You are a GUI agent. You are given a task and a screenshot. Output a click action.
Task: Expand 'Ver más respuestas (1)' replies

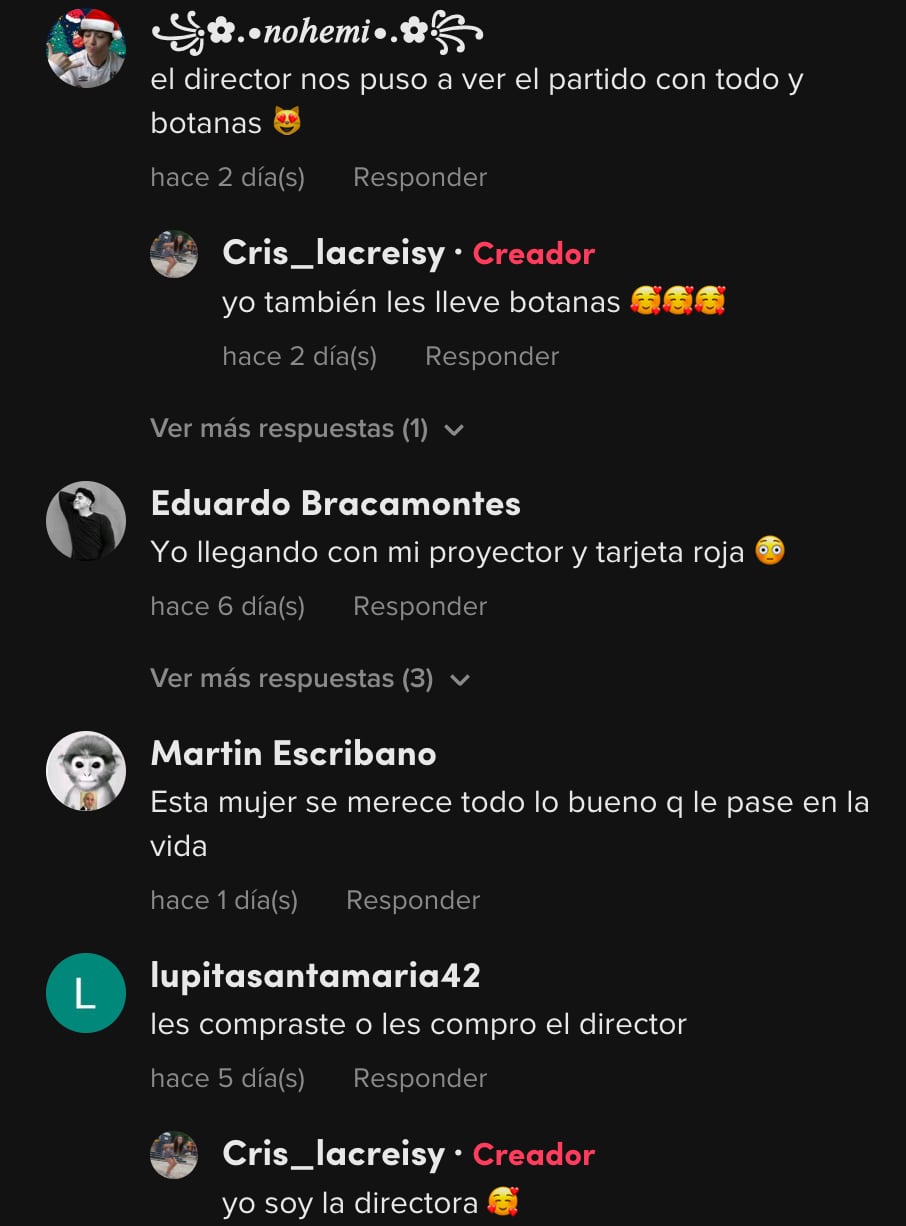point(307,429)
